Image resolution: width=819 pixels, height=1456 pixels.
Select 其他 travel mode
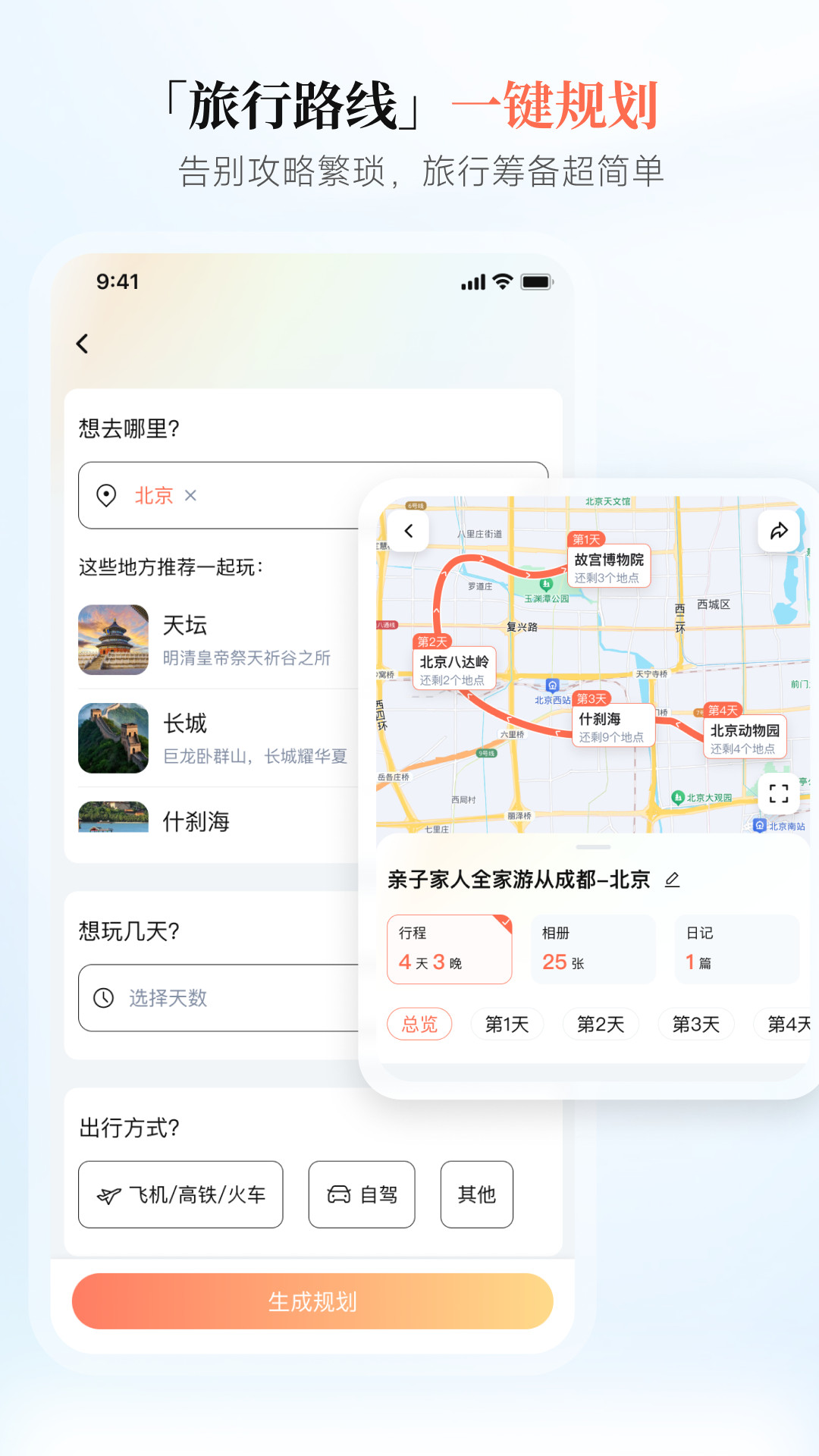pyautogui.click(x=476, y=1194)
